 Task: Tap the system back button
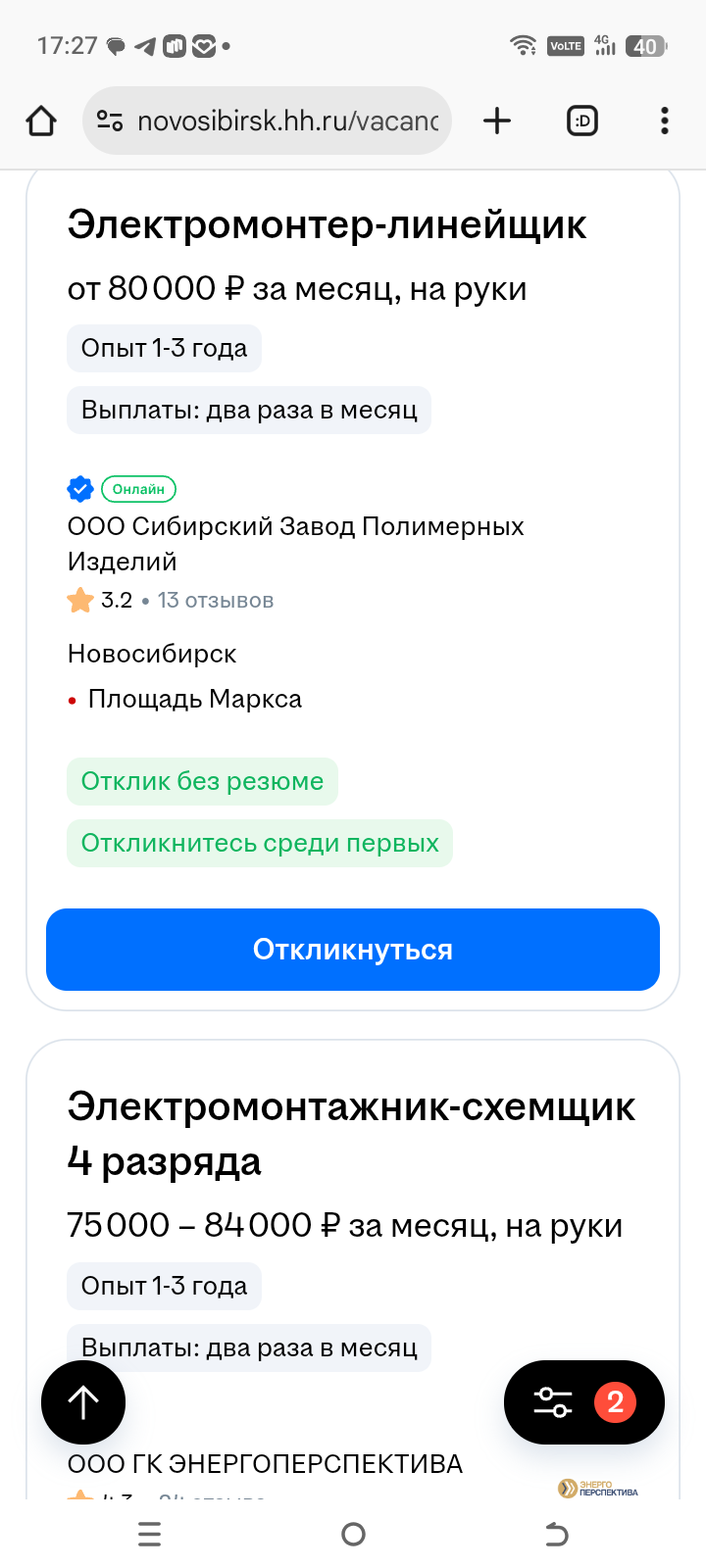point(556,1534)
